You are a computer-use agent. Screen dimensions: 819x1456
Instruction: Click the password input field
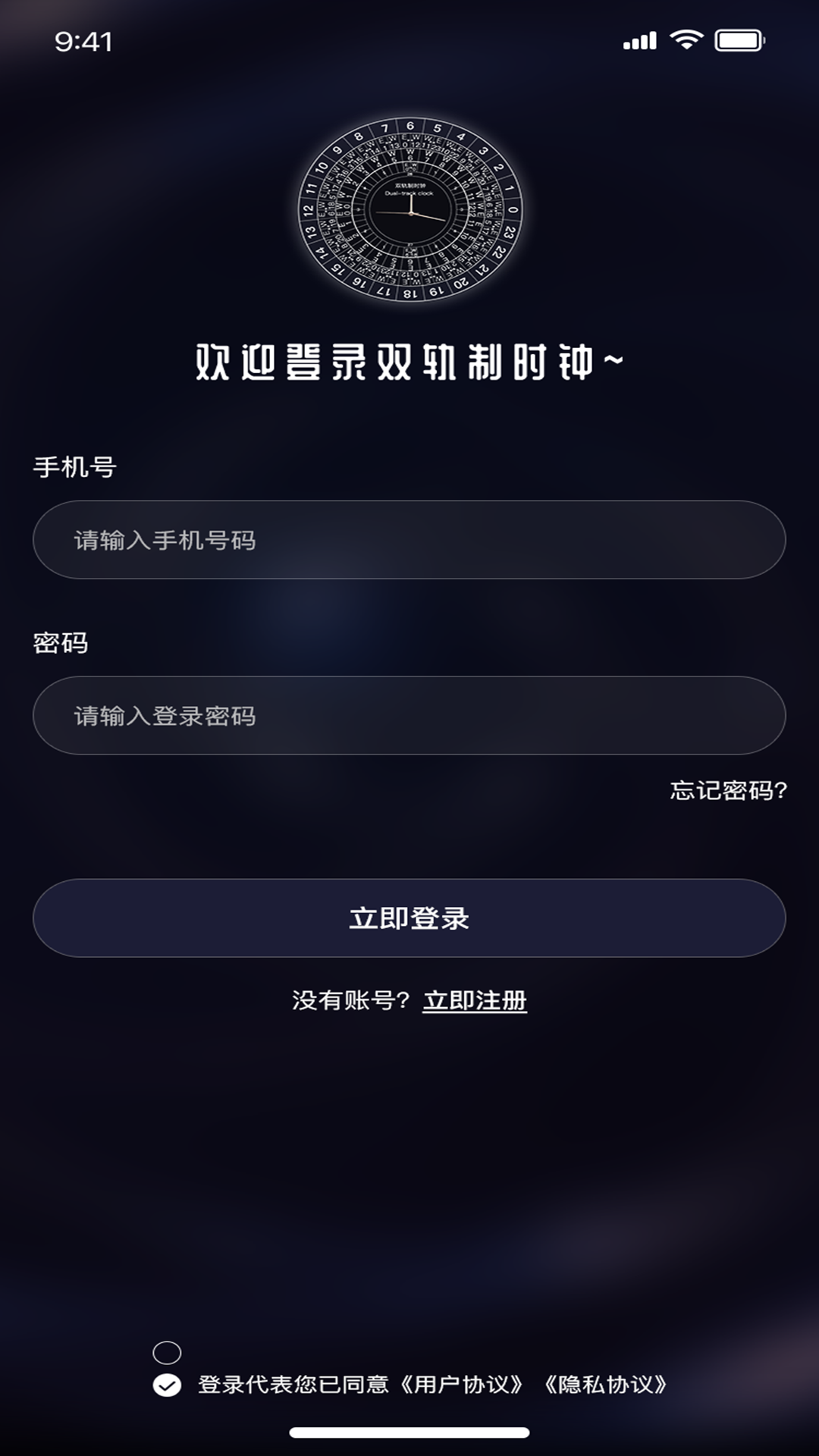[409, 714]
